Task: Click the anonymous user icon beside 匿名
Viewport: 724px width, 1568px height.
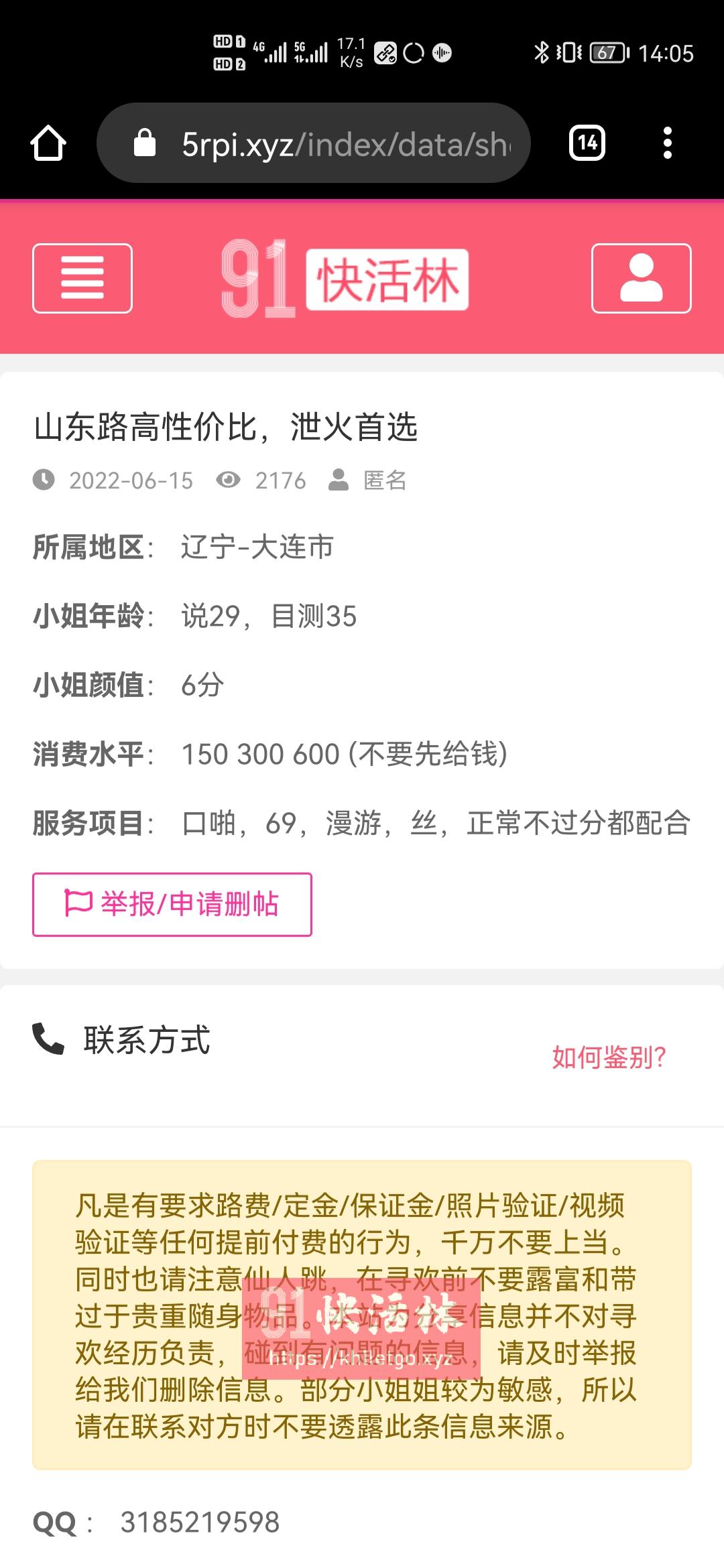Action: coord(337,480)
